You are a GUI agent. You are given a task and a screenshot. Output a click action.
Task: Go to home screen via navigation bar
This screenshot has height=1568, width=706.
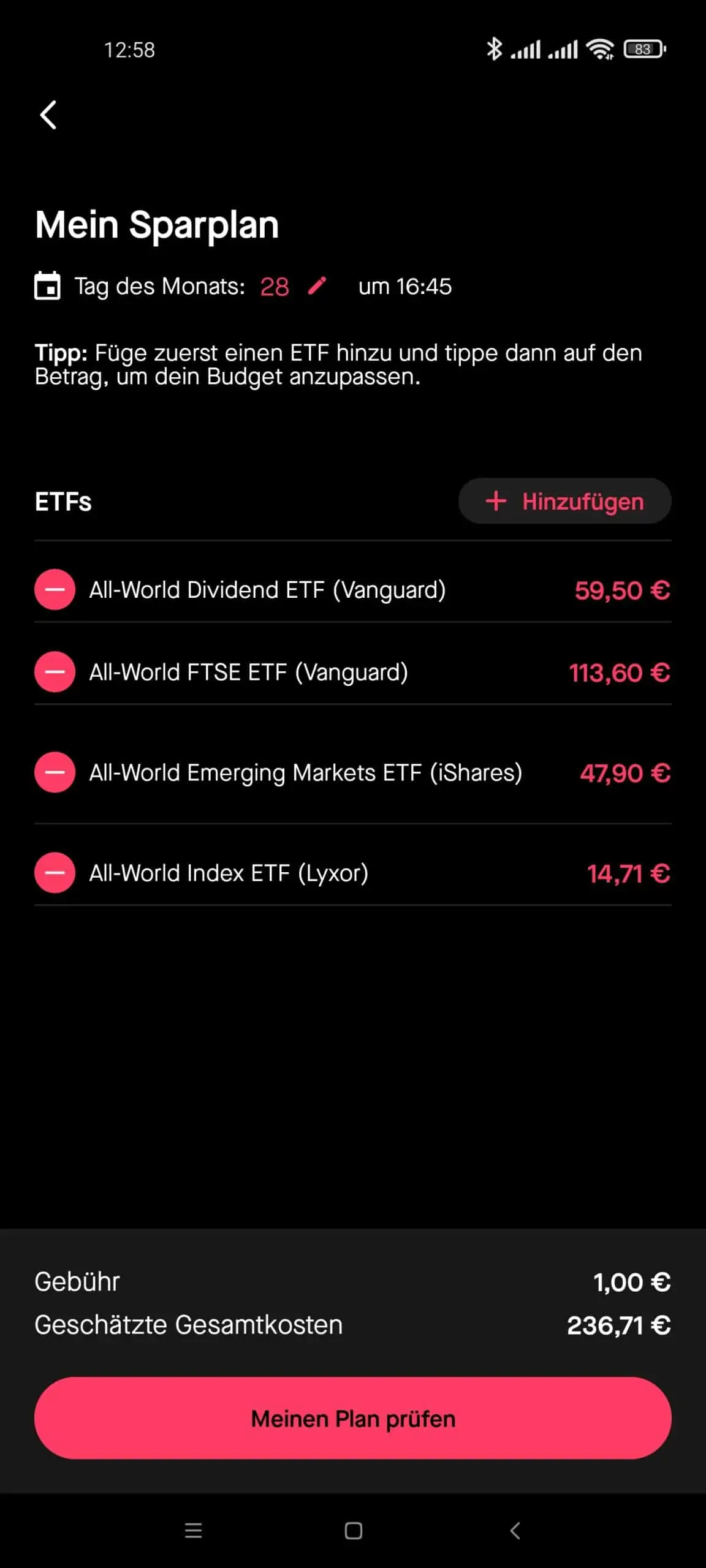[353, 1531]
